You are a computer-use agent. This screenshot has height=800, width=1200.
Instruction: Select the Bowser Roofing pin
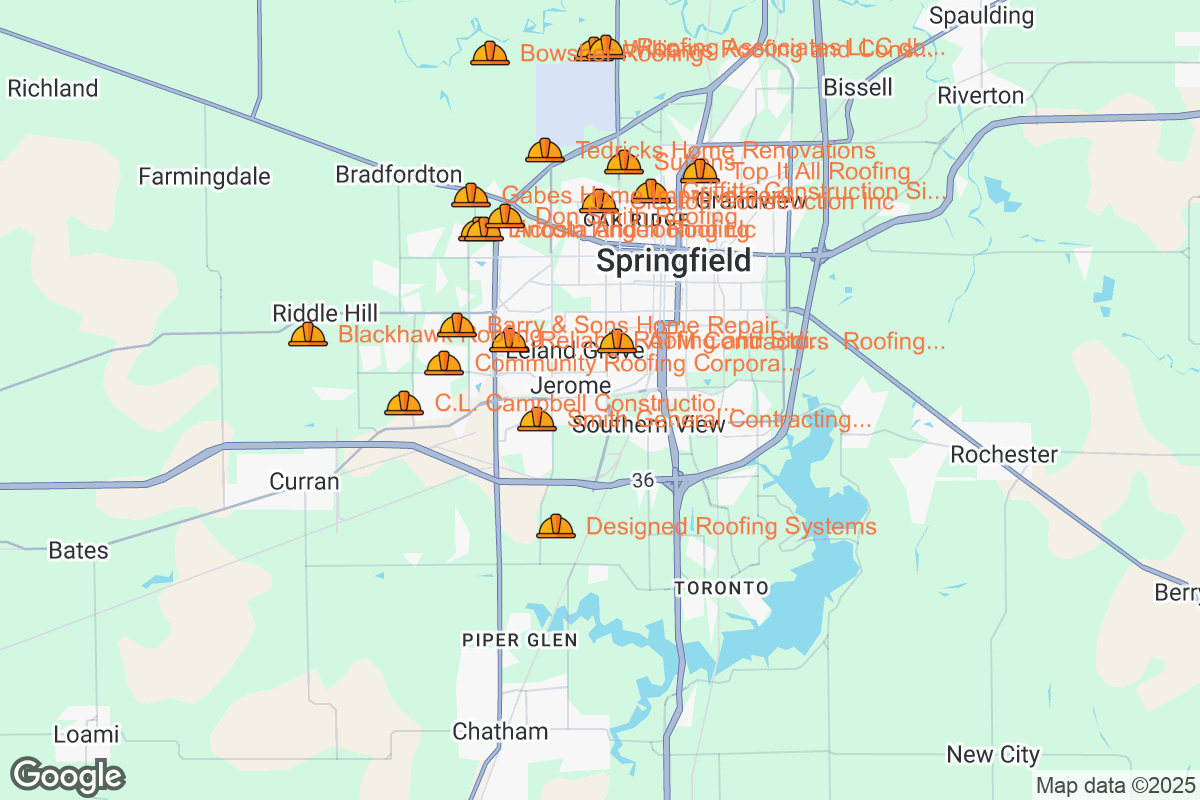click(490, 53)
